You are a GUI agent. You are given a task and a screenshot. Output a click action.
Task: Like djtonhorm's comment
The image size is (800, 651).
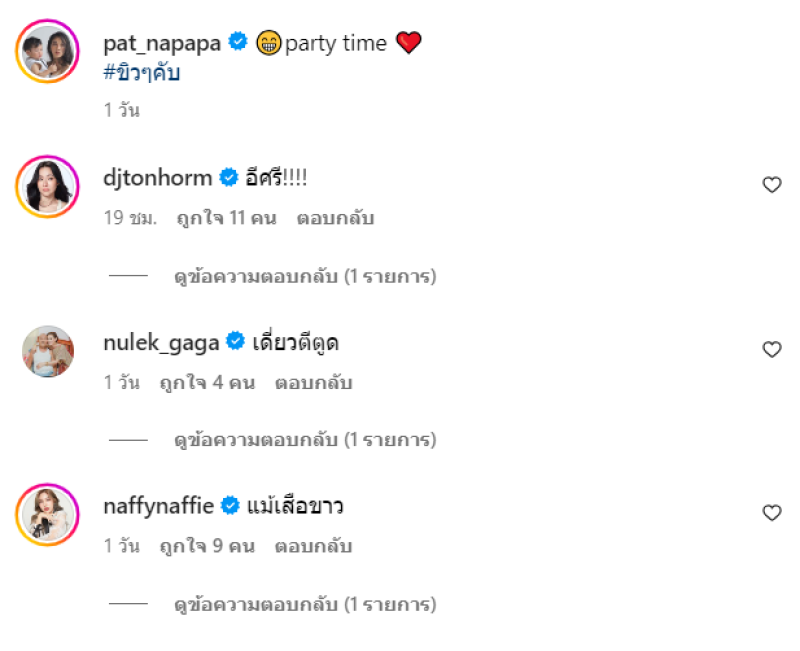pos(771,185)
